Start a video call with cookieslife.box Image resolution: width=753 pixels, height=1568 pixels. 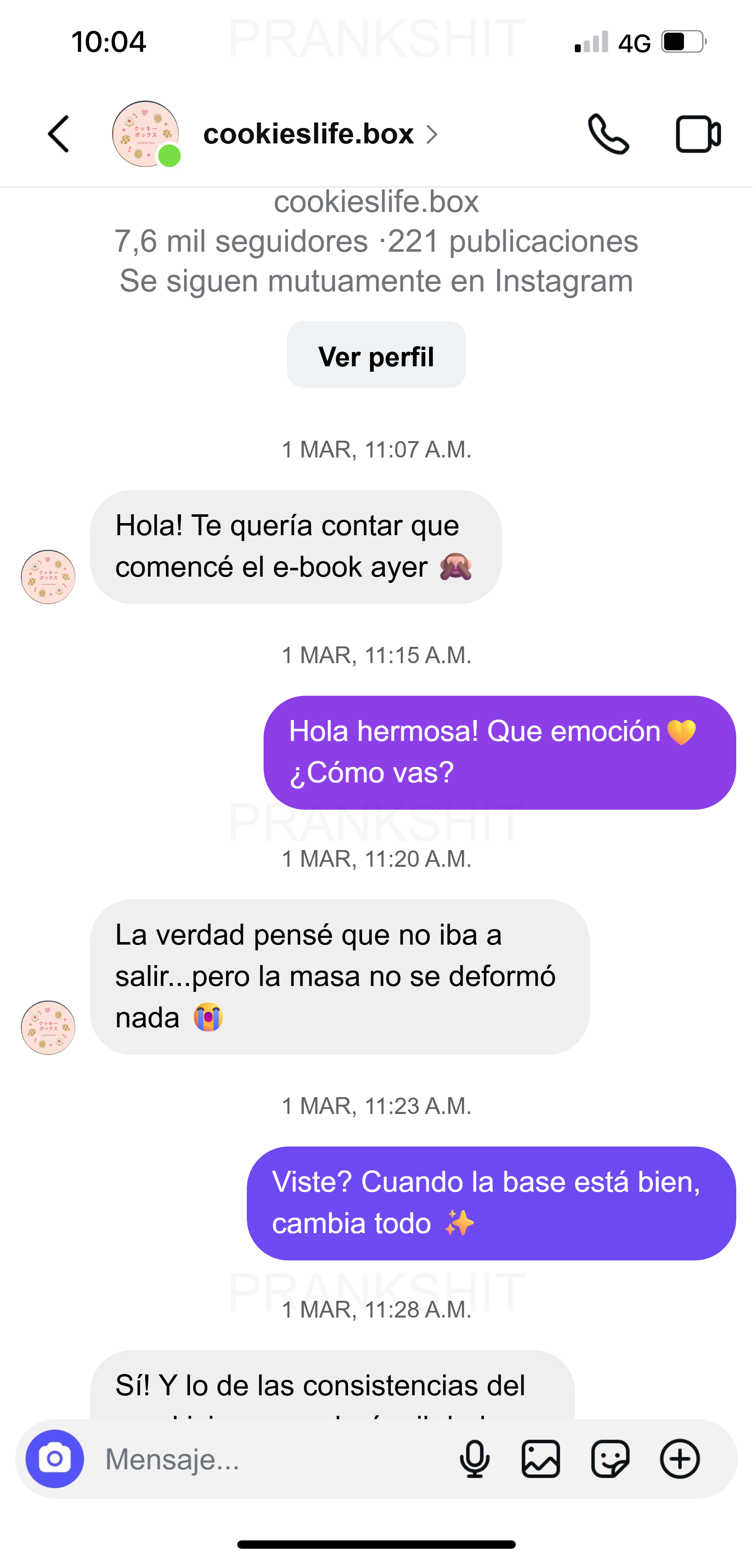pyautogui.click(x=698, y=134)
